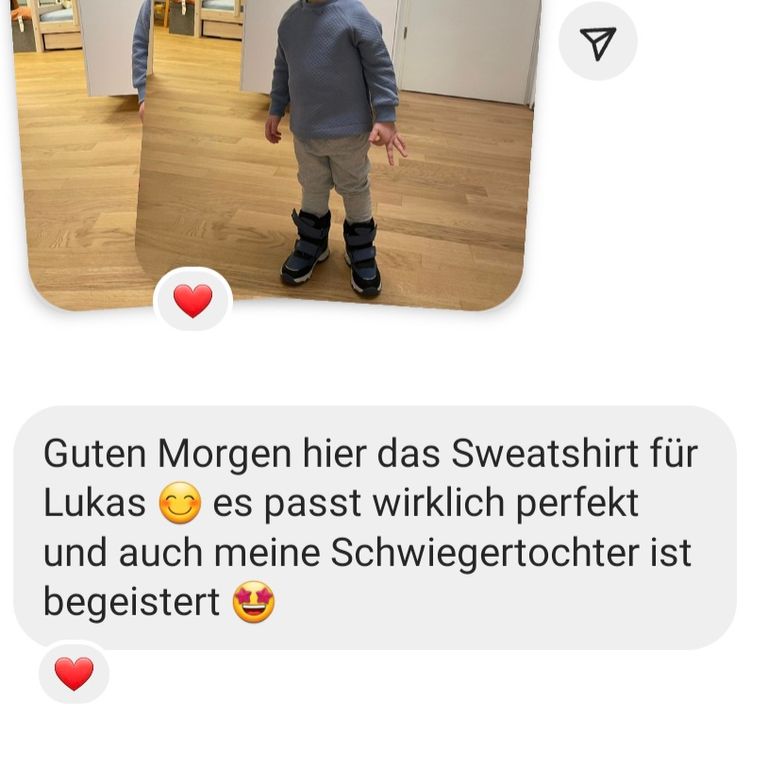This screenshot has height=768, width=768.
Task: Tap the heart reaction under the Sweatshirt message
Action: 74,673
